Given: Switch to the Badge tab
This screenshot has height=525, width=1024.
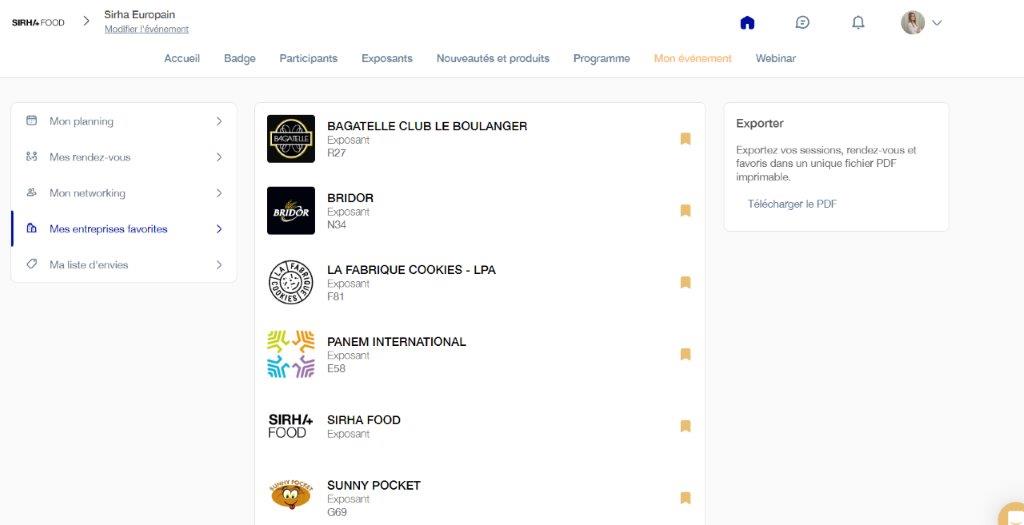Looking at the screenshot, I should 240,58.
